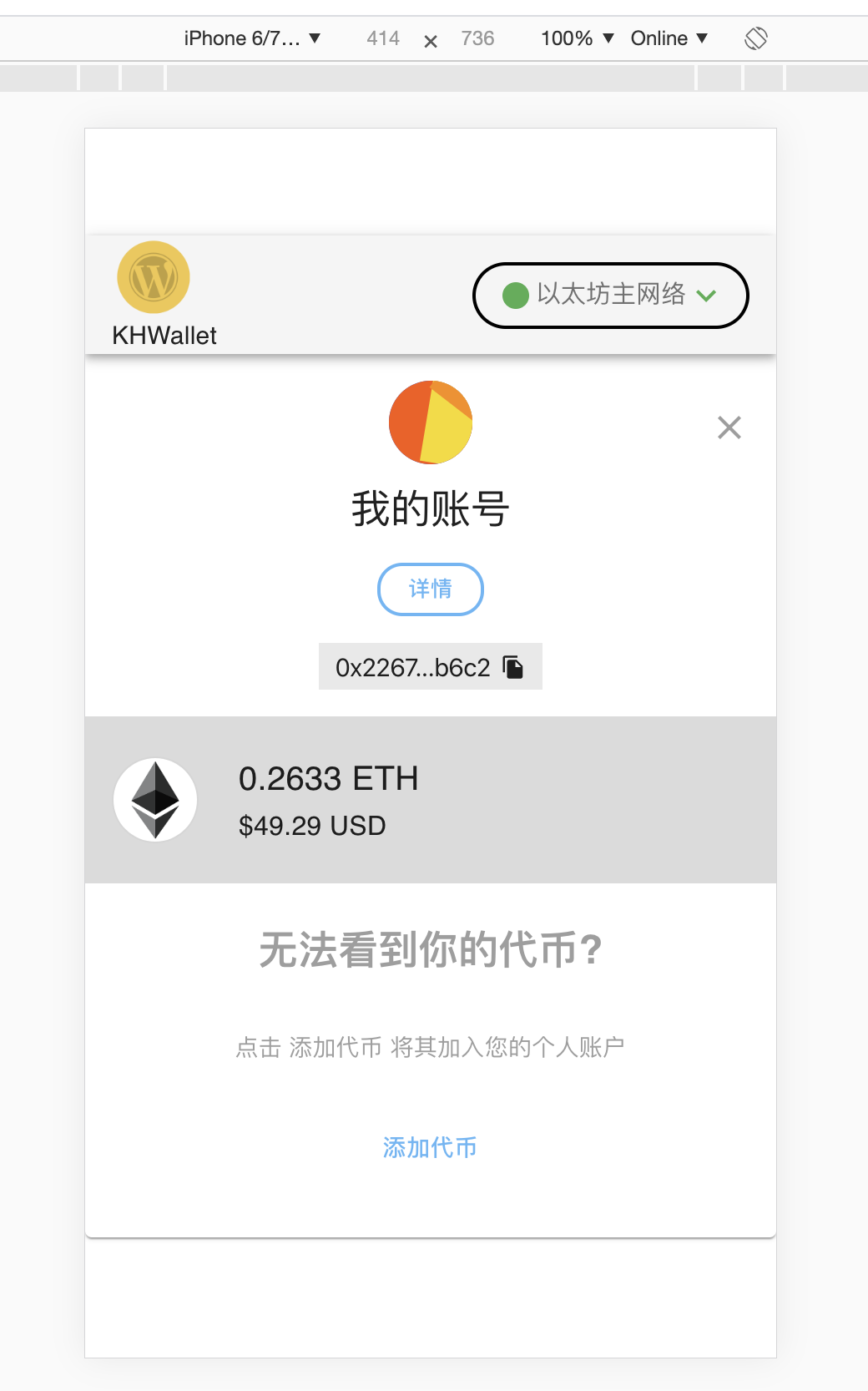The image size is (868, 1391).
Task: Tap the KHWallet logo
Action: [154, 278]
